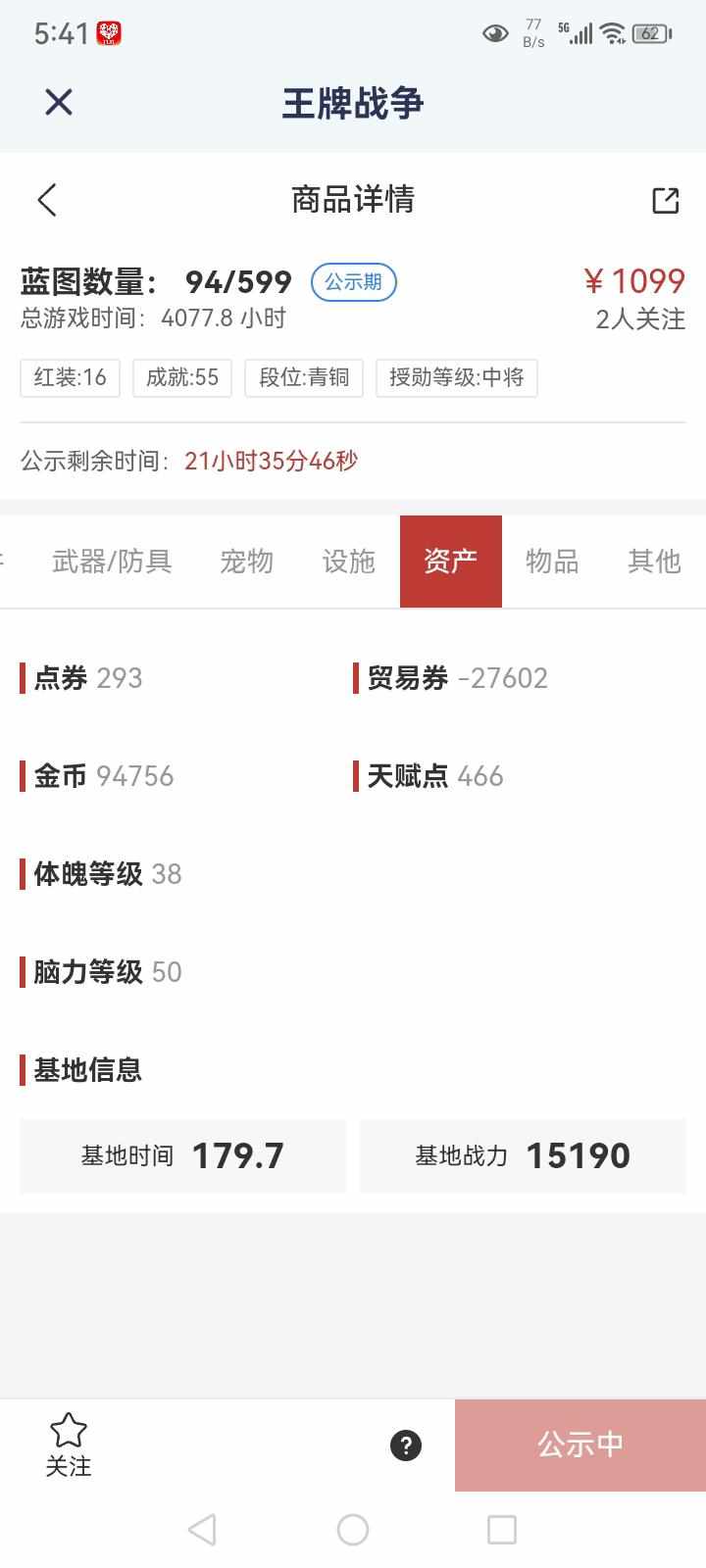The image size is (706, 1568).
Task: Select the 设施 tab
Action: 348,562
